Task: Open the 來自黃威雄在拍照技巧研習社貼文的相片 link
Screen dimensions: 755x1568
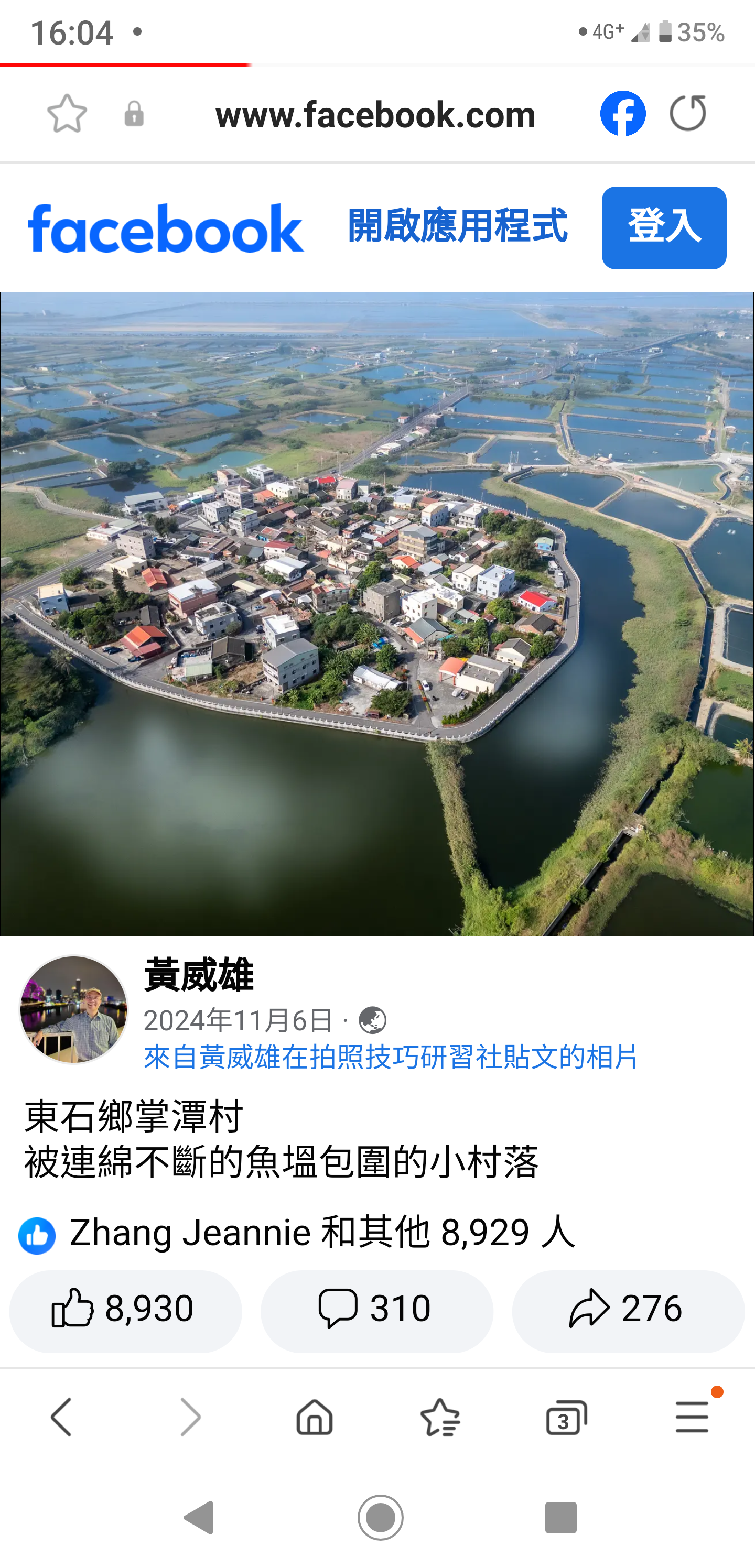Action: (x=390, y=1057)
